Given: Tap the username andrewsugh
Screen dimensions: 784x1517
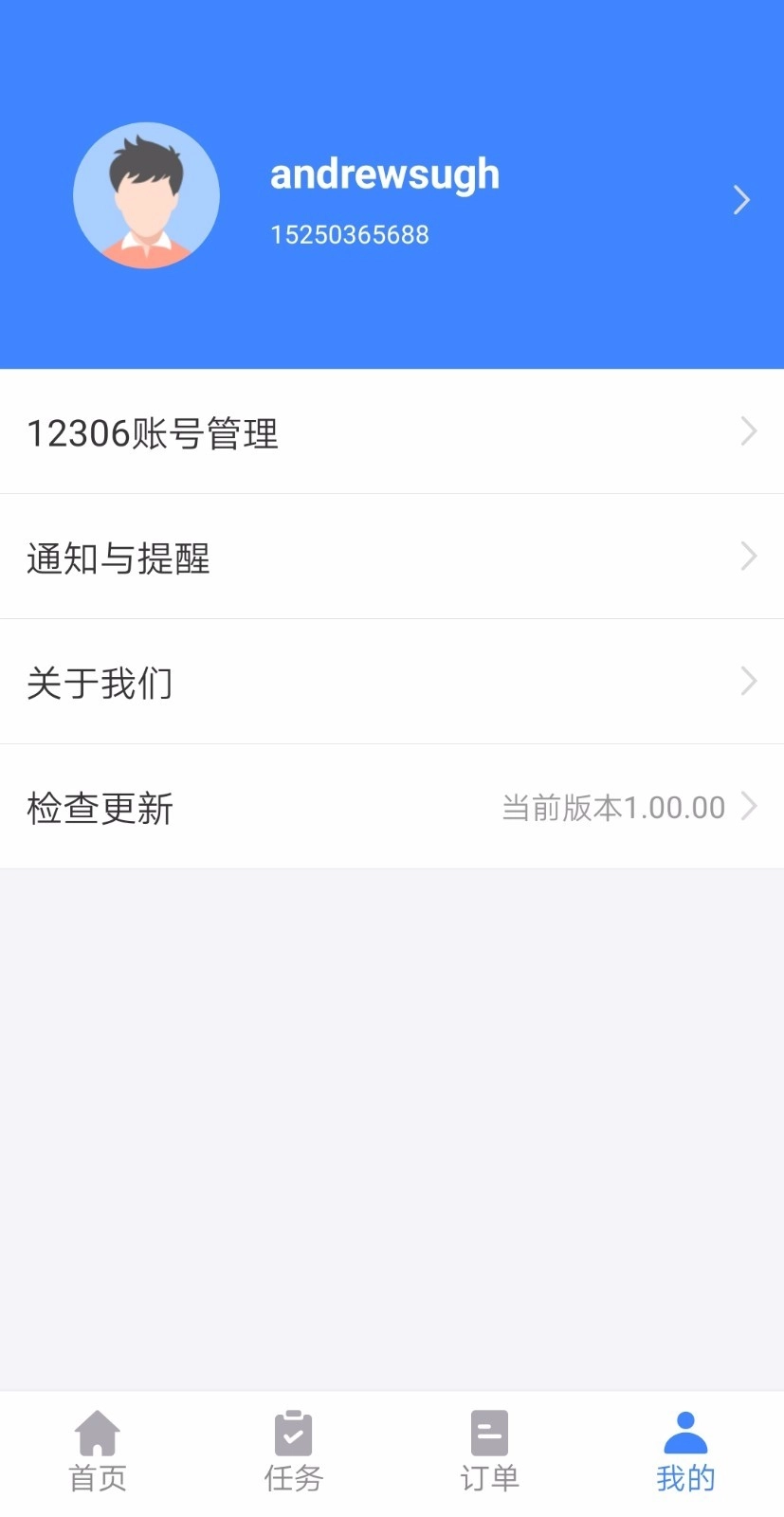Looking at the screenshot, I should tap(384, 174).
